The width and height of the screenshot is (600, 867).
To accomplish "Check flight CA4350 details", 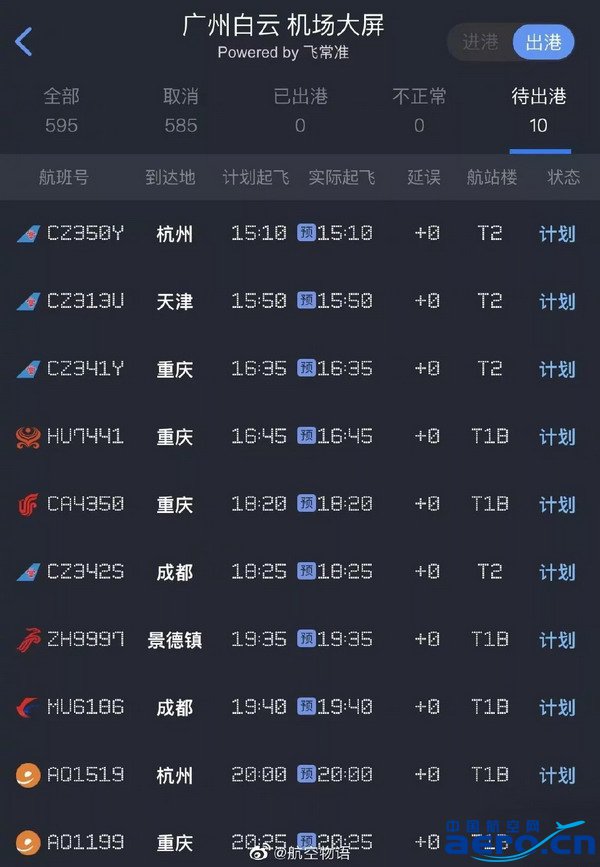I will click(300, 504).
